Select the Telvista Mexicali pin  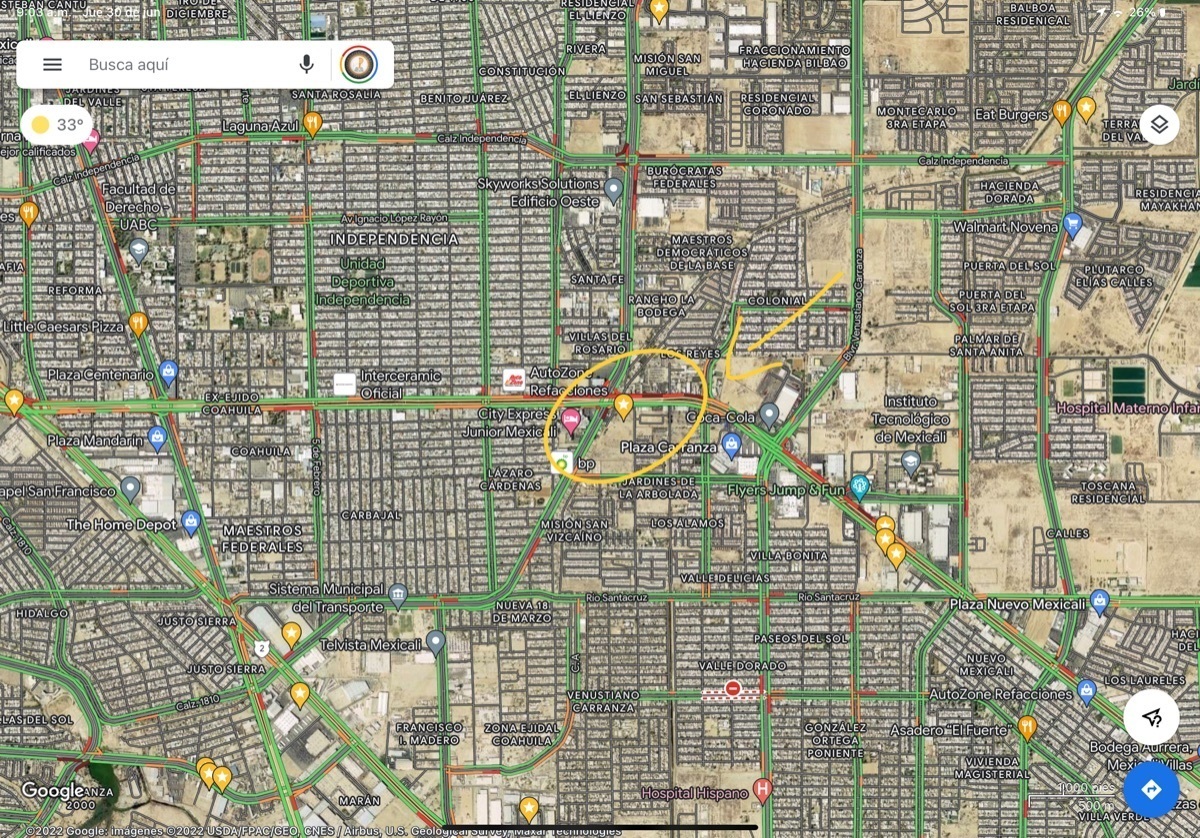point(435,641)
